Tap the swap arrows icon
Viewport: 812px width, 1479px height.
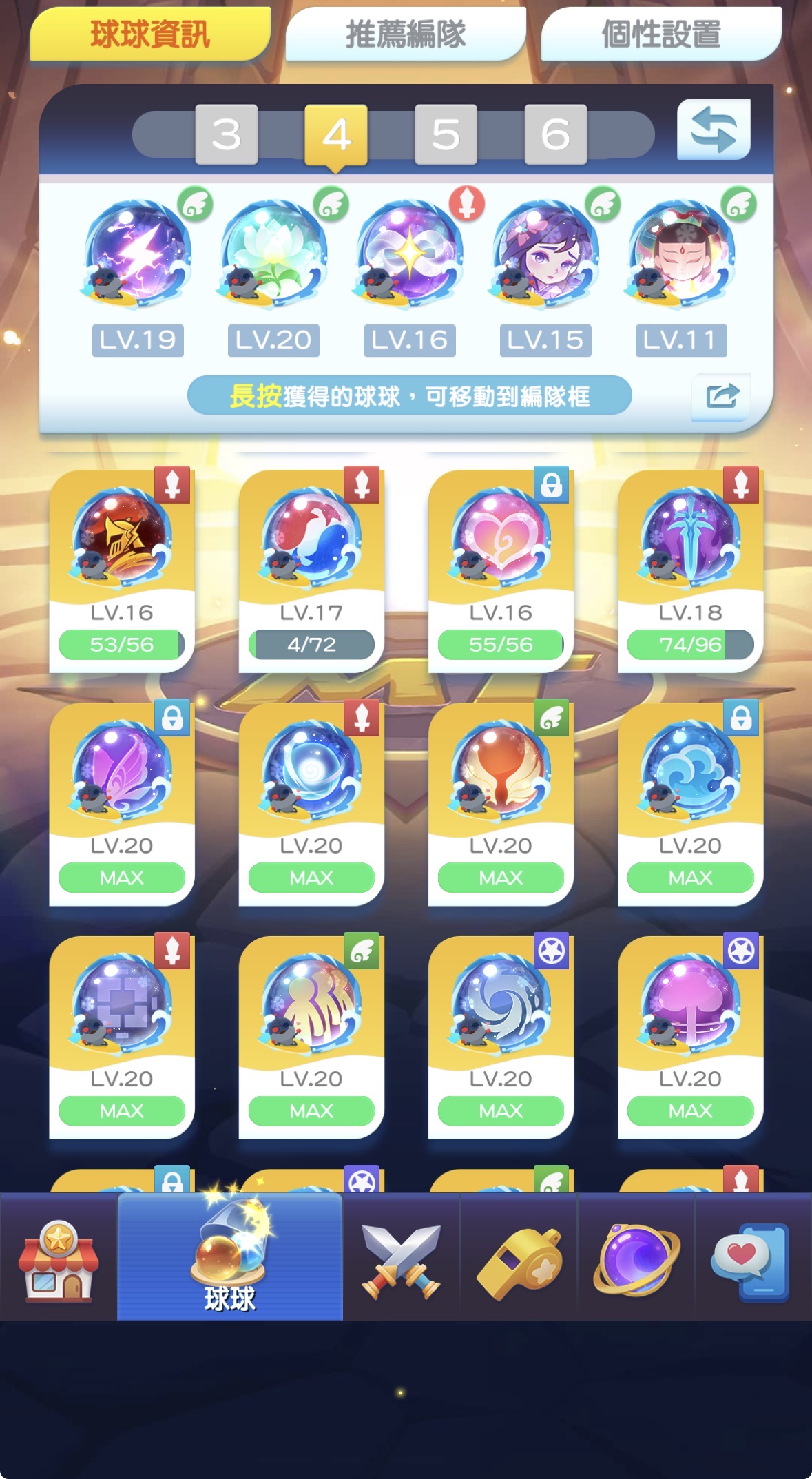coord(714,130)
